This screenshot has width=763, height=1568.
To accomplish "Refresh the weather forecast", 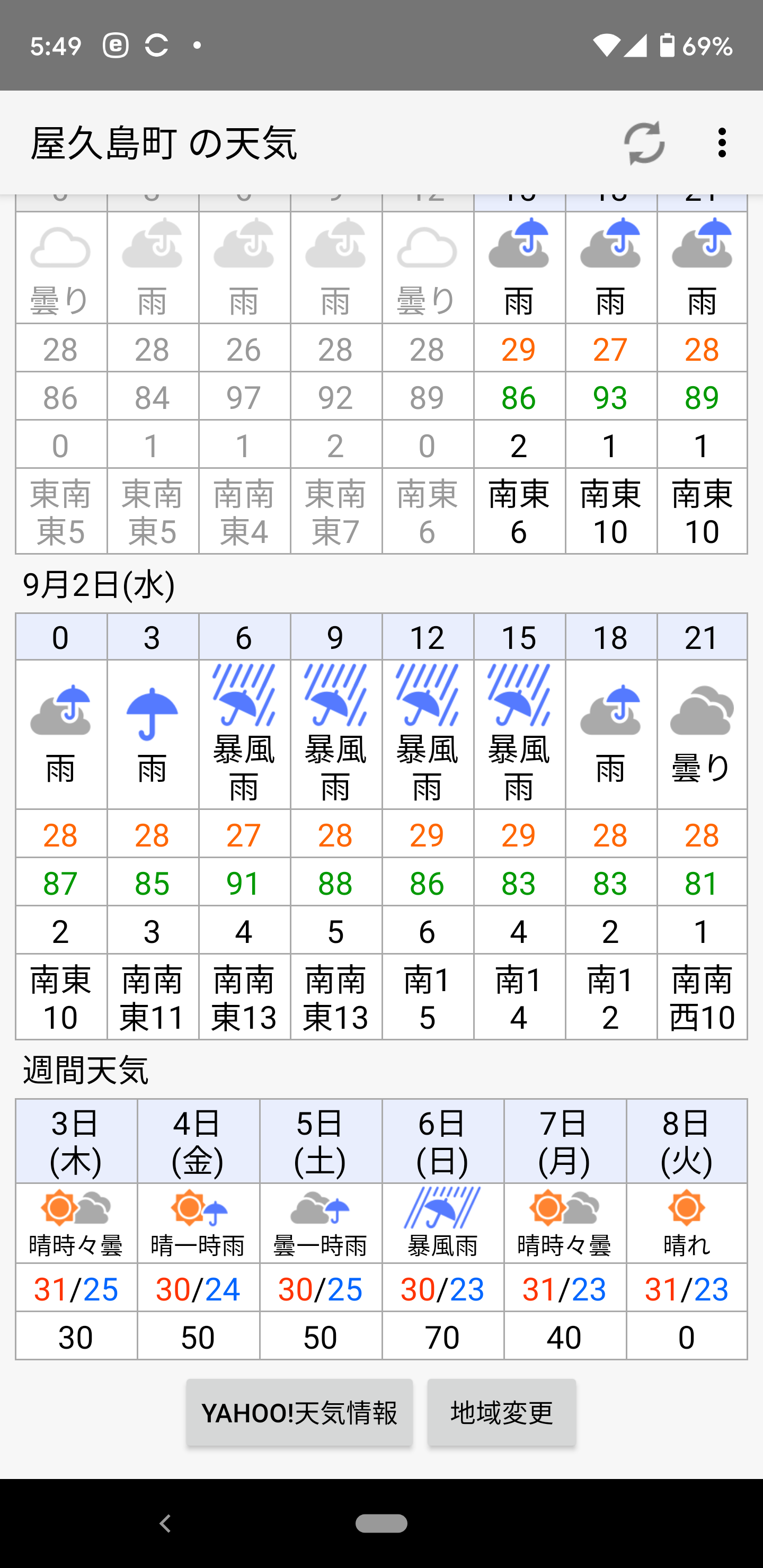I will coord(644,143).
